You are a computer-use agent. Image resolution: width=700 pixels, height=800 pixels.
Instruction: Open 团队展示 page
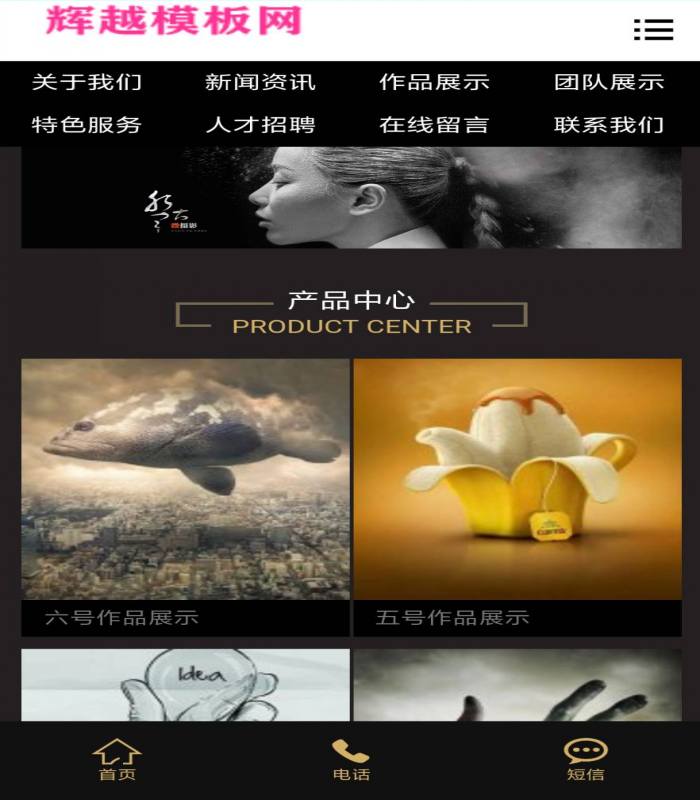pyautogui.click(x=609, y=82)
